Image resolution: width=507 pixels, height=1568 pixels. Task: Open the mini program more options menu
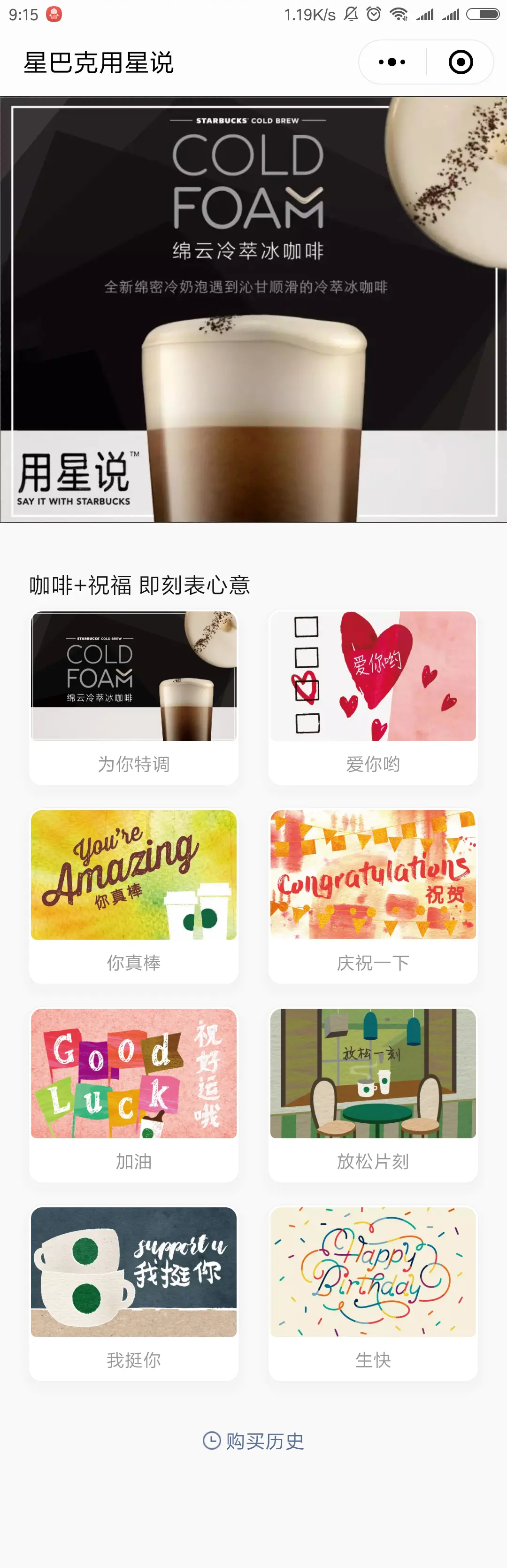(392, 62)
